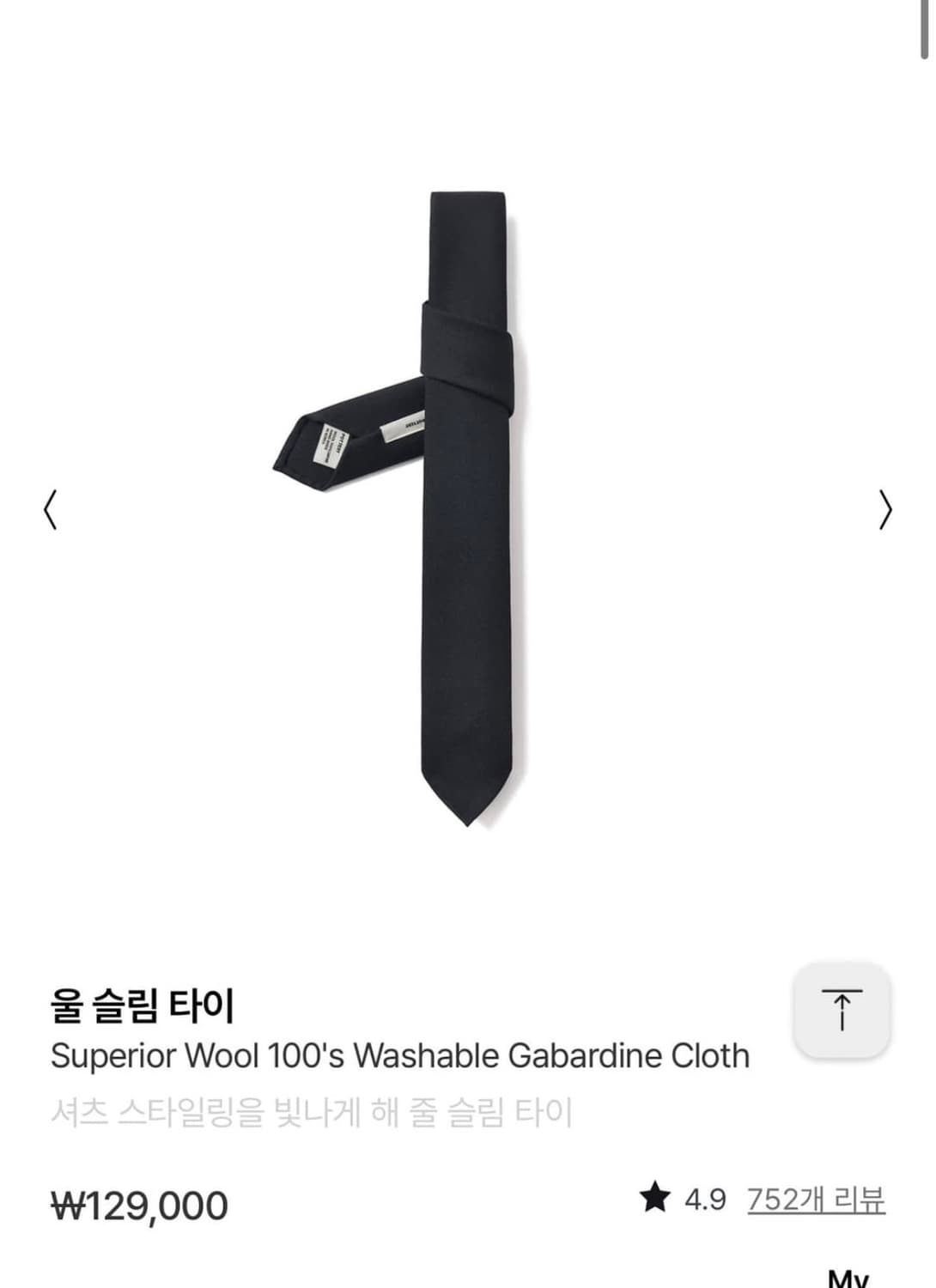The width and height of the screenshot is (936, 1288).
Task: Advance to the next product image using the arrow
Action: coord(884,510)
